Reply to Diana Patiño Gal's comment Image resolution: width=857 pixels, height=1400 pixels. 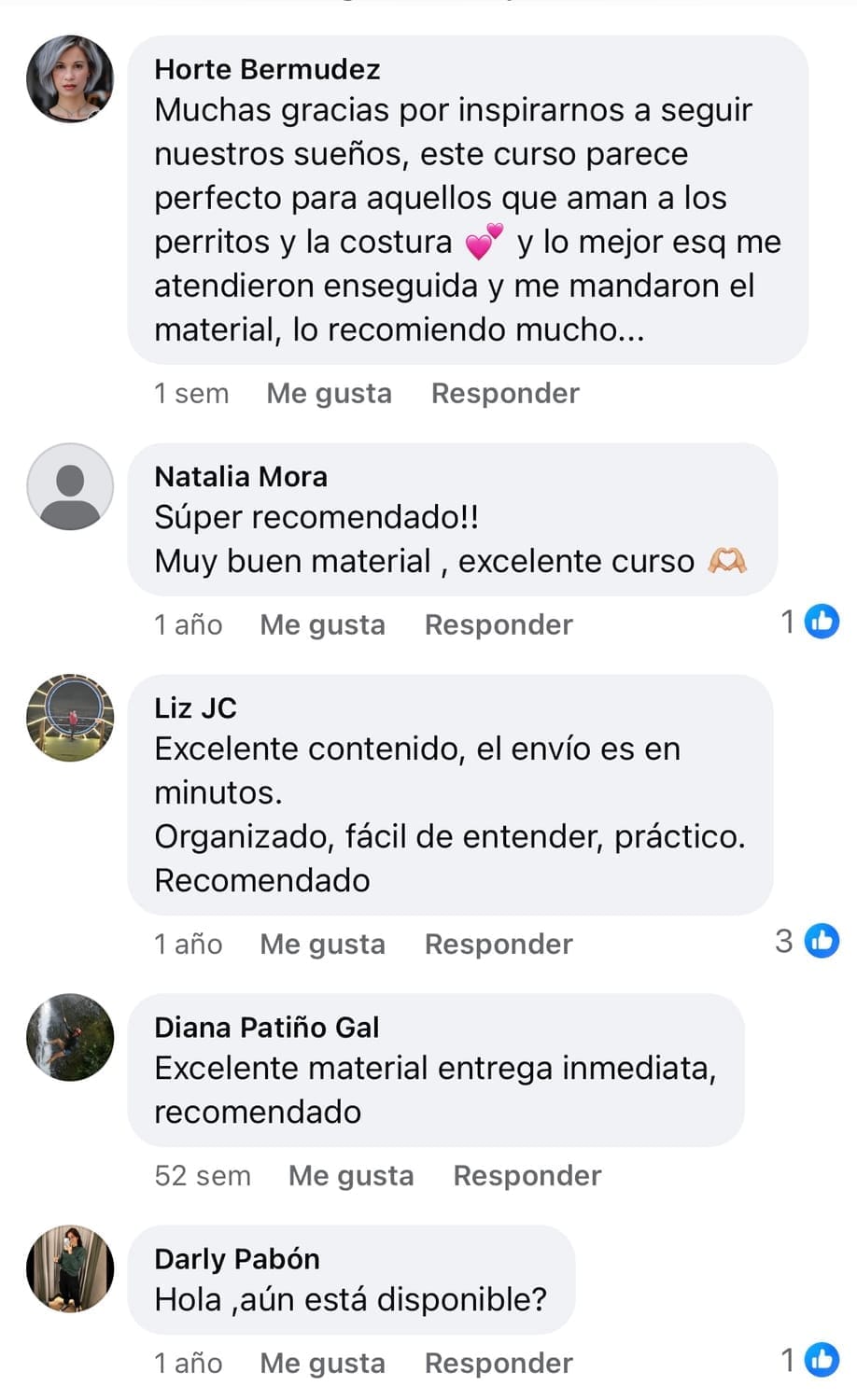click(527, 1175)
